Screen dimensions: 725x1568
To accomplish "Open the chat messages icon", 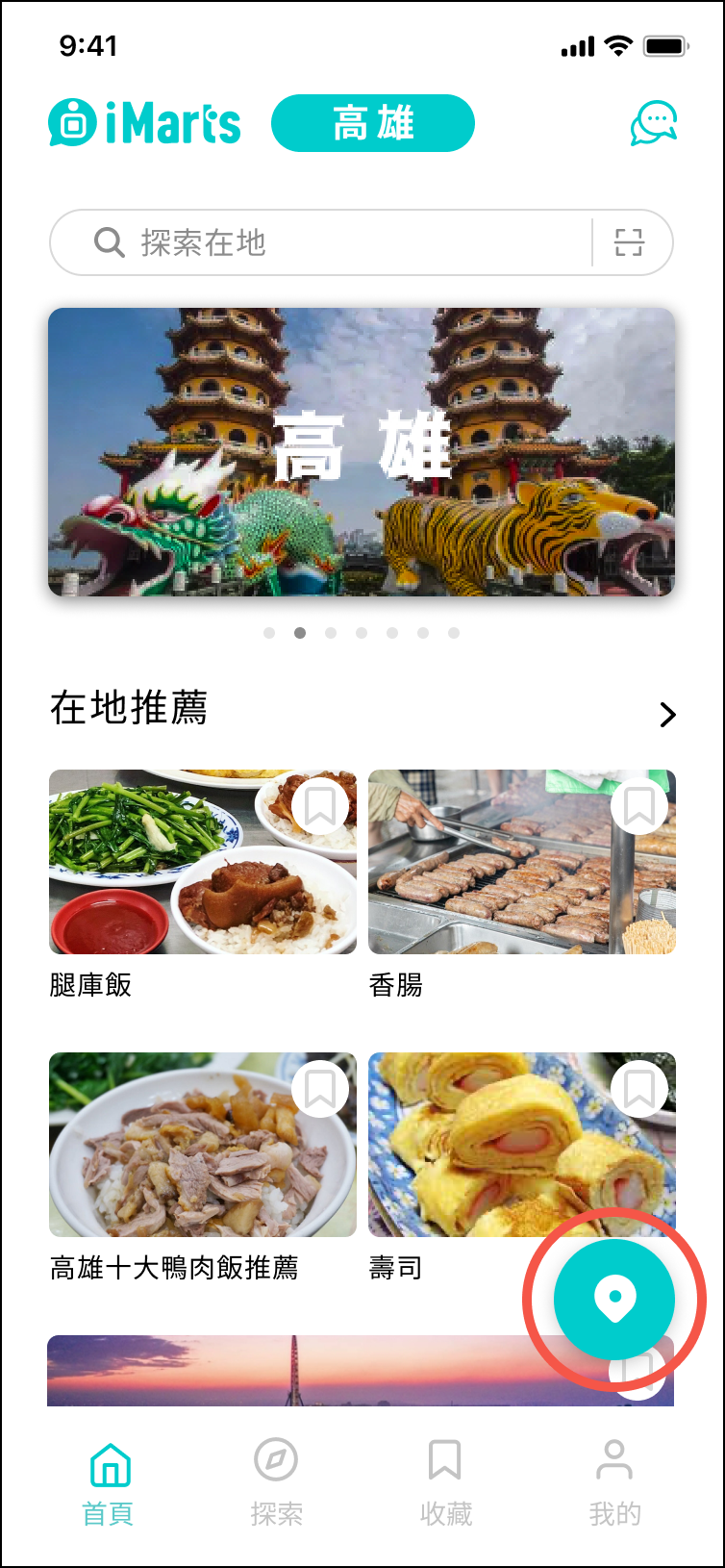I will click(x=654, y=124).
